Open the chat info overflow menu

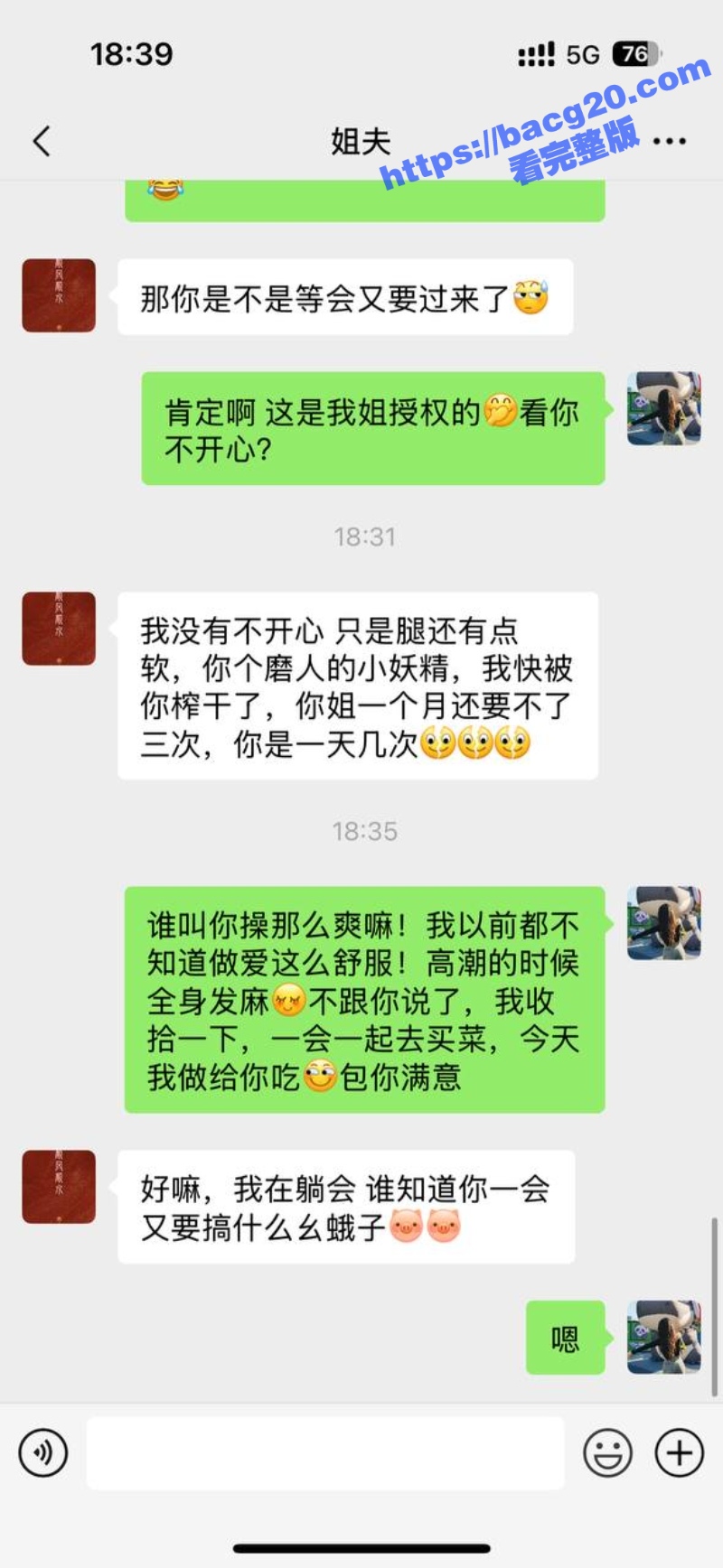669,142
